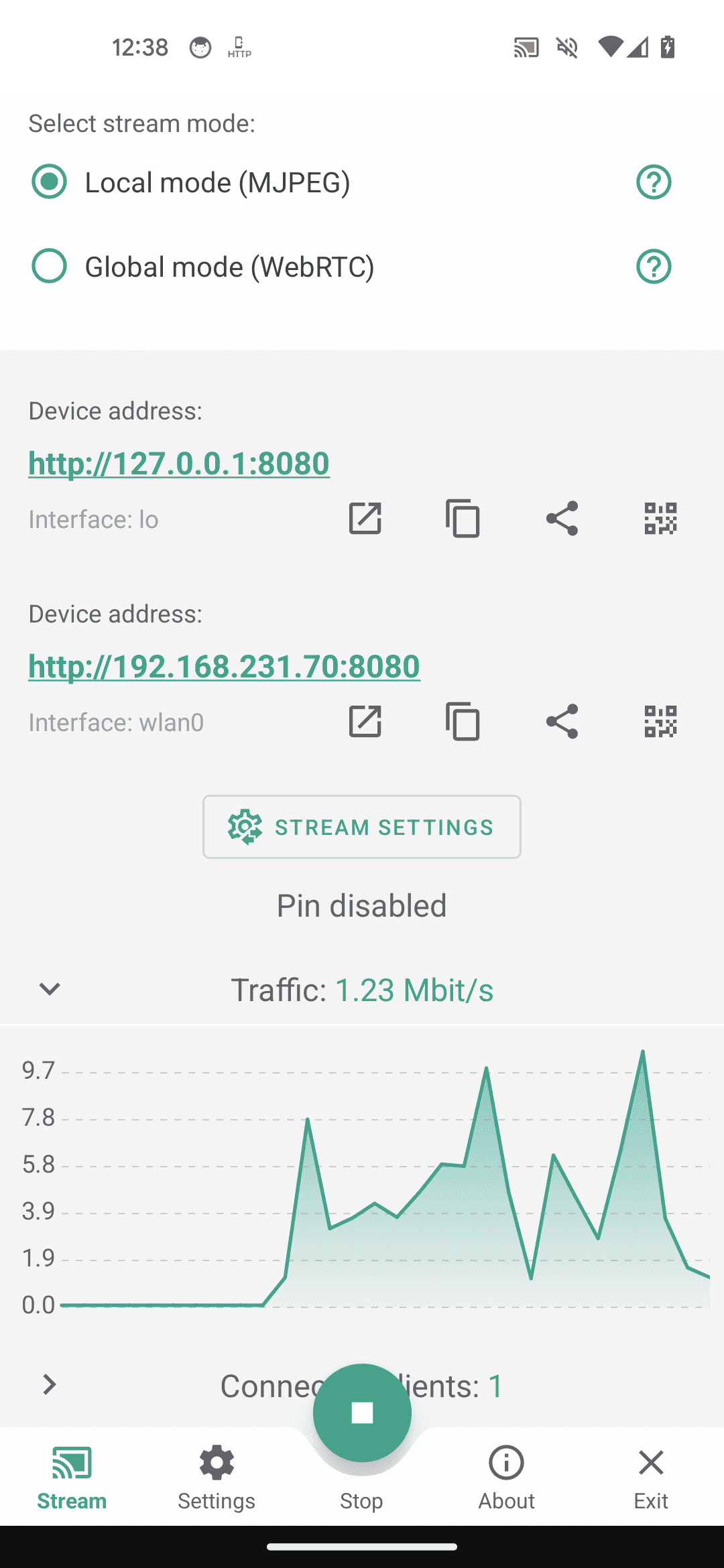Expand the Connected clients section
724x1568 pixels.
tap(50, 1384)
